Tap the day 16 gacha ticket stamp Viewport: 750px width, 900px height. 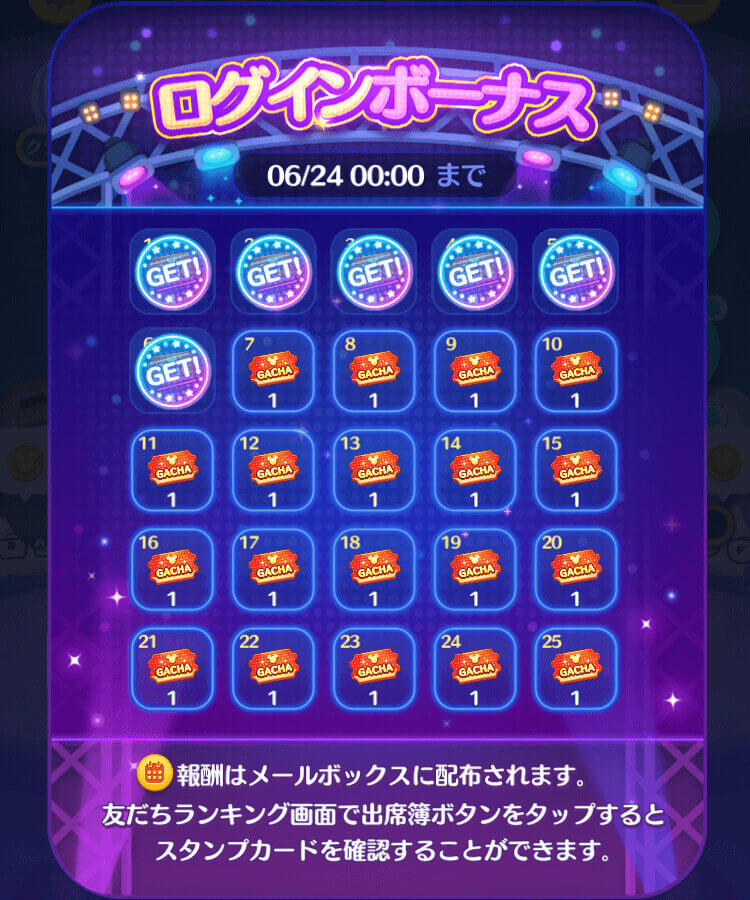coord(172,570)
